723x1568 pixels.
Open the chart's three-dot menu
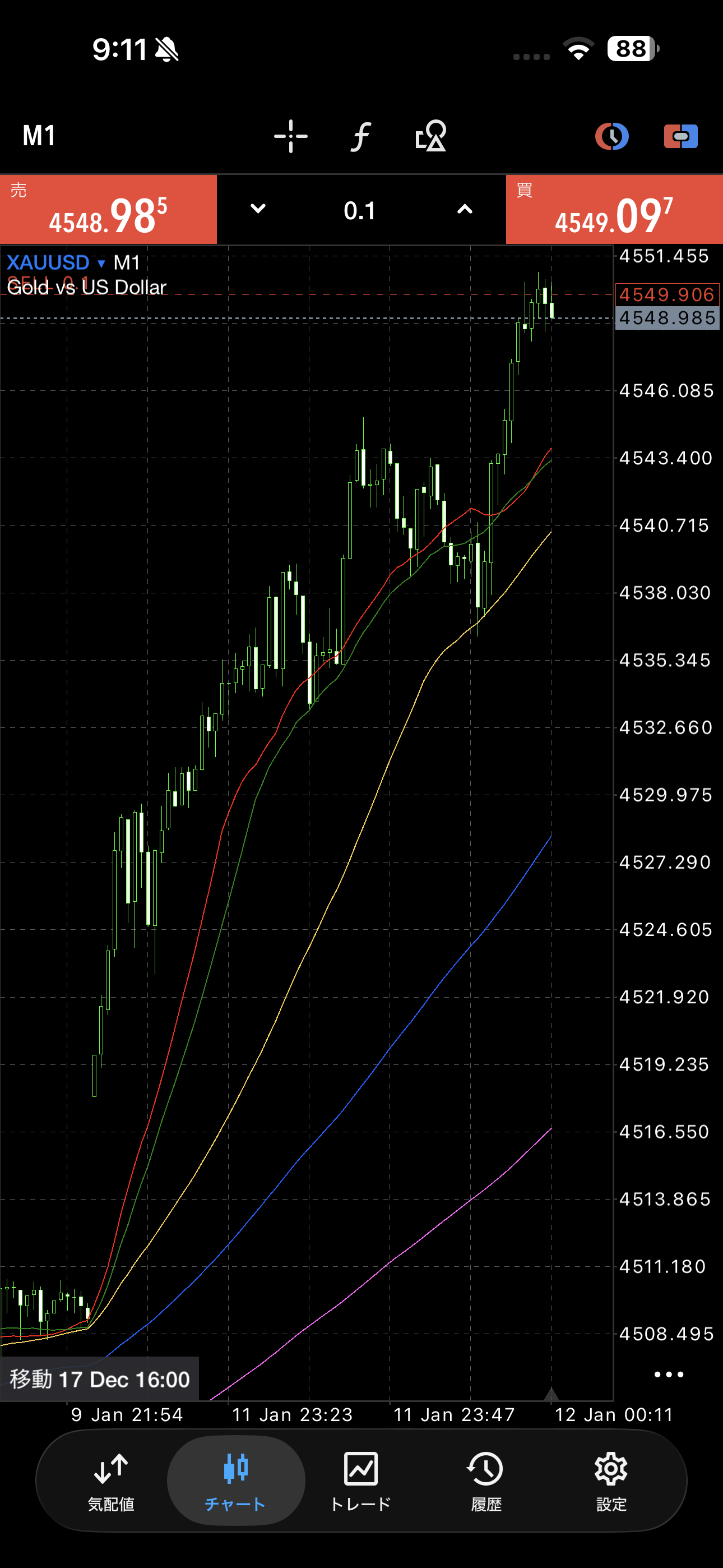point(668,1374)
